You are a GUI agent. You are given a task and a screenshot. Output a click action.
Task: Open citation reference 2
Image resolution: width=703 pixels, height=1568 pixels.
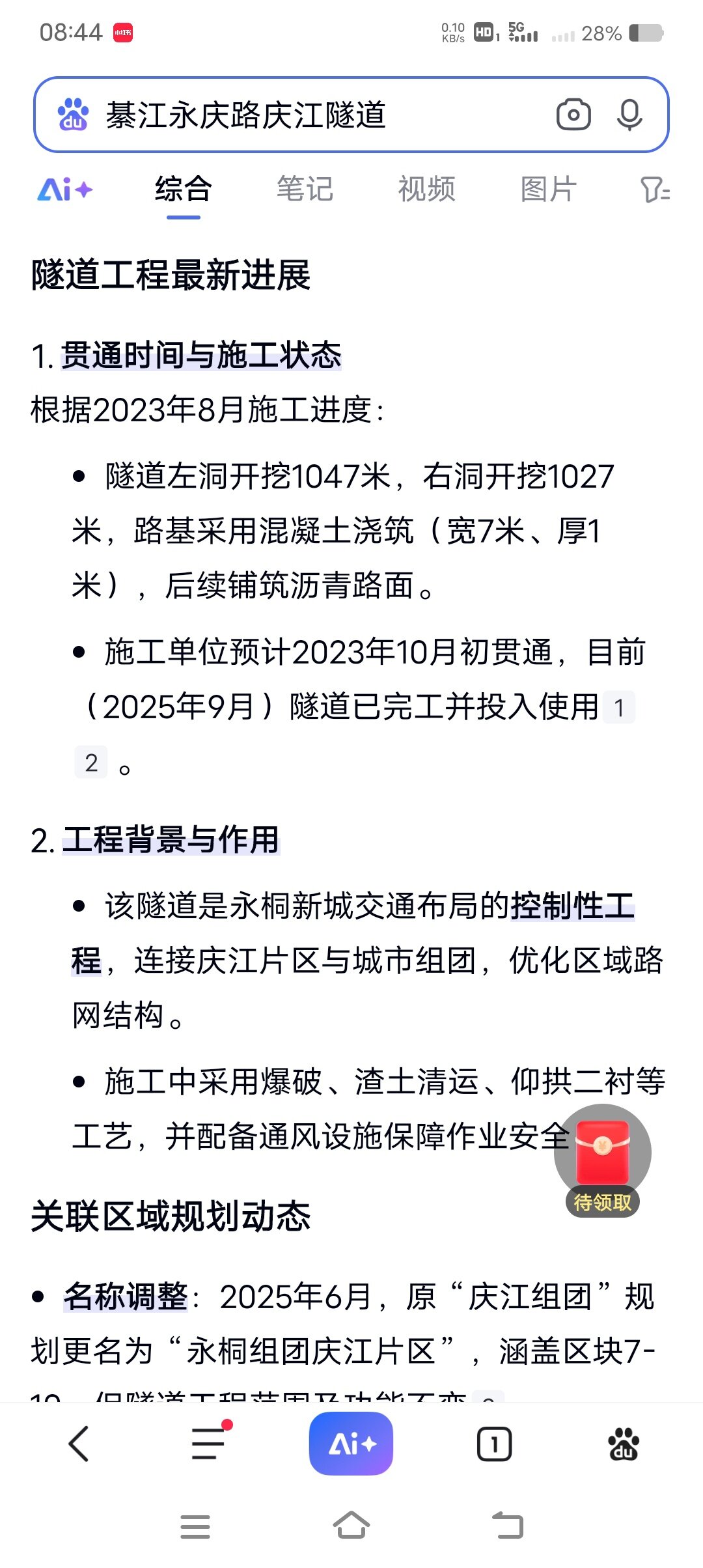(91, 763)
